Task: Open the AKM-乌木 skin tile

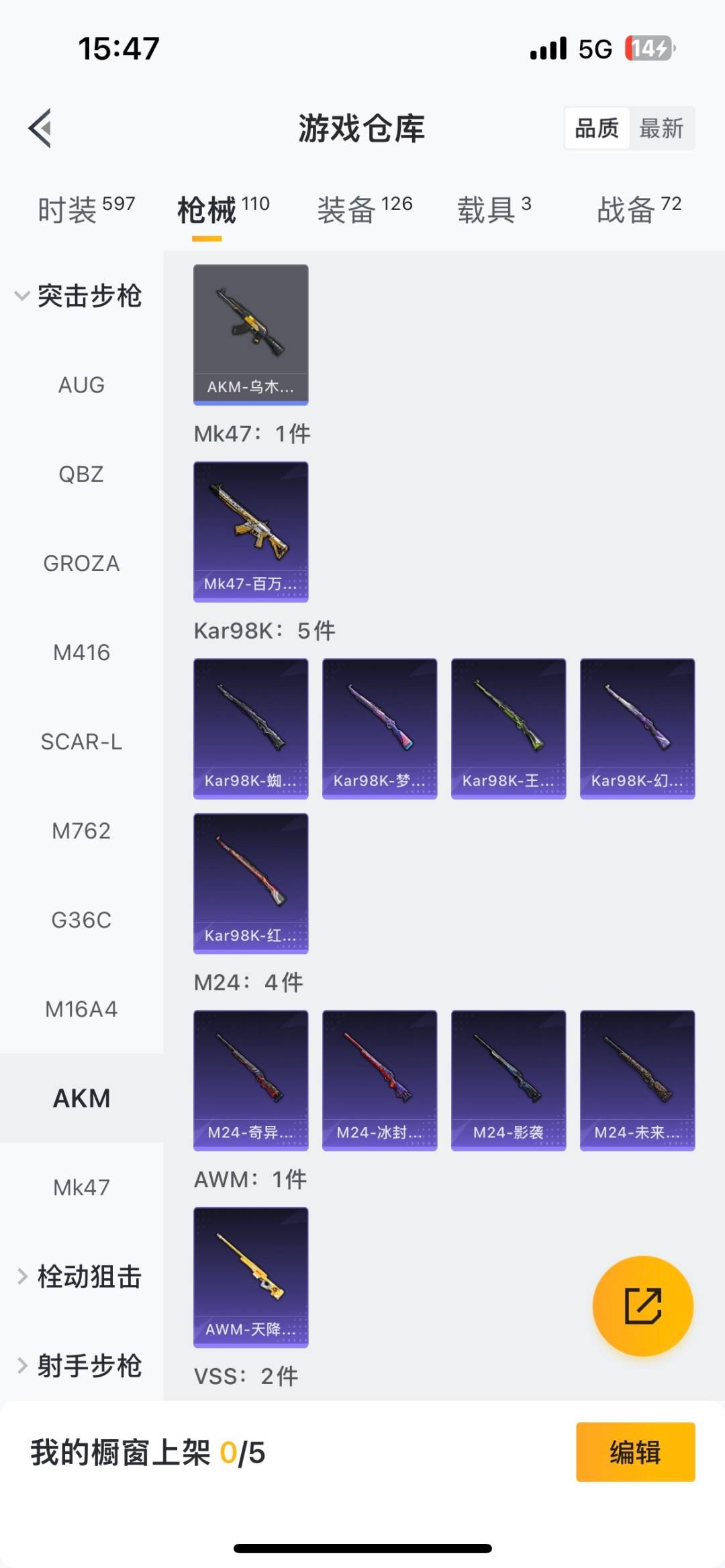Action: (x=250, y=334)
